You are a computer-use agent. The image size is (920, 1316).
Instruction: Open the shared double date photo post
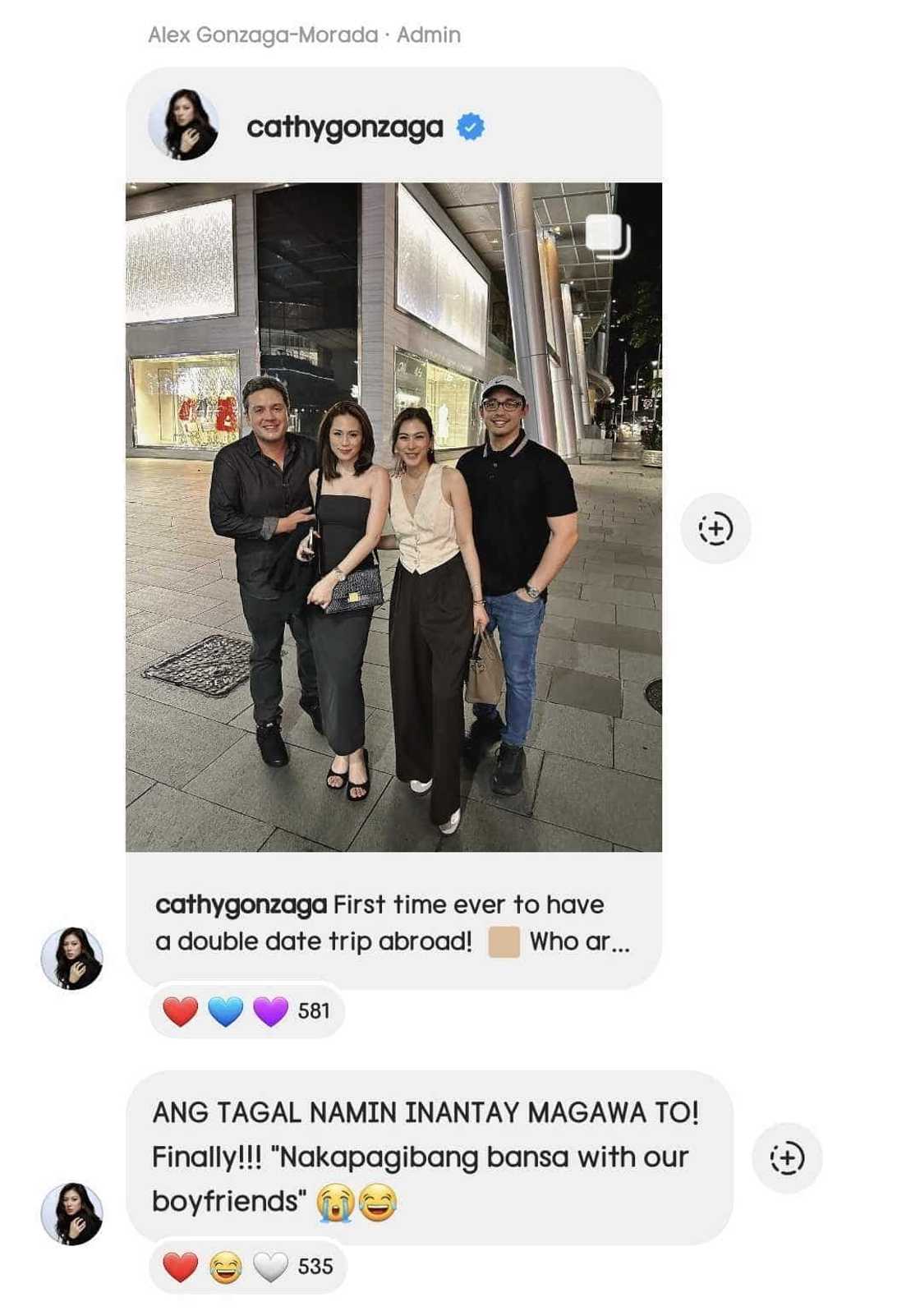(x=393, y=517)
